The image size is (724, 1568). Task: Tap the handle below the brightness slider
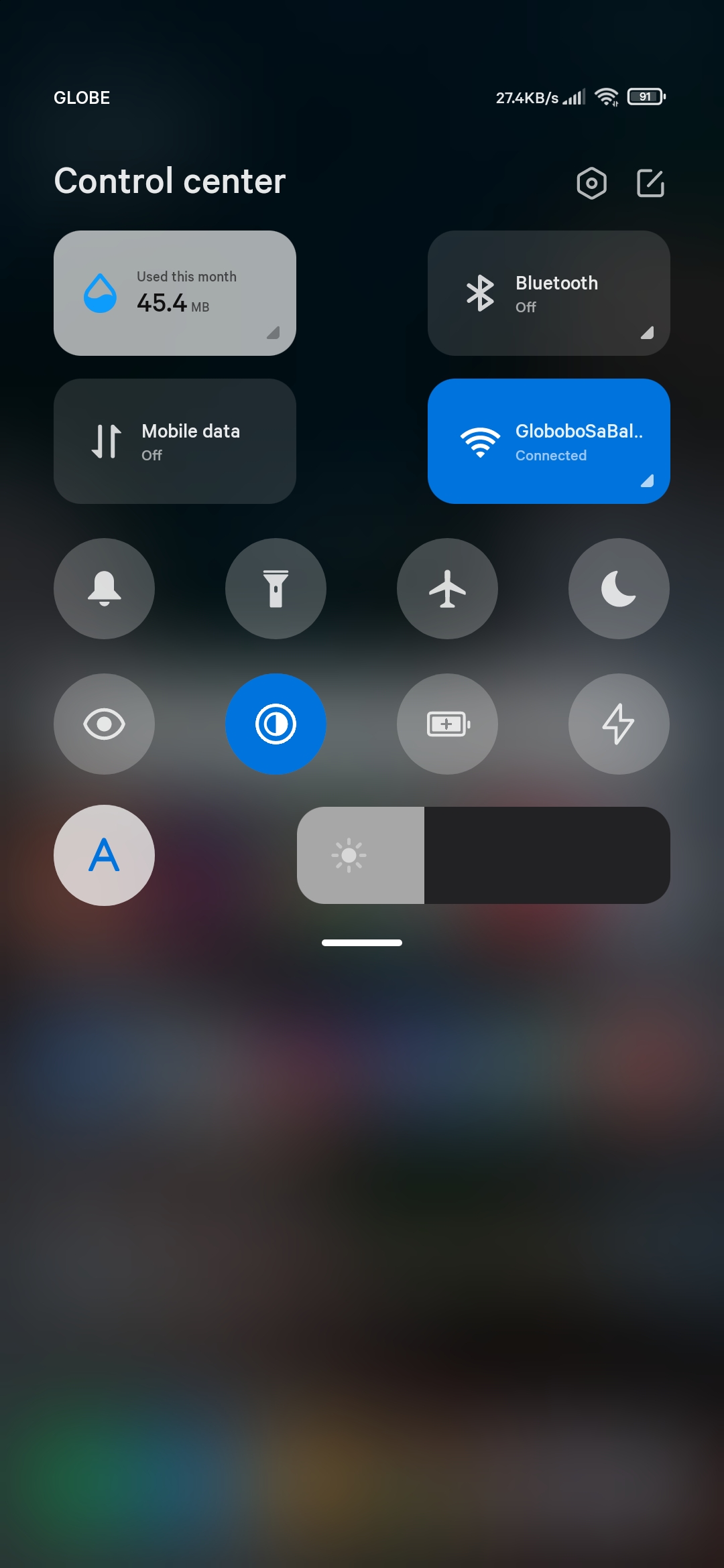(362, 943)
